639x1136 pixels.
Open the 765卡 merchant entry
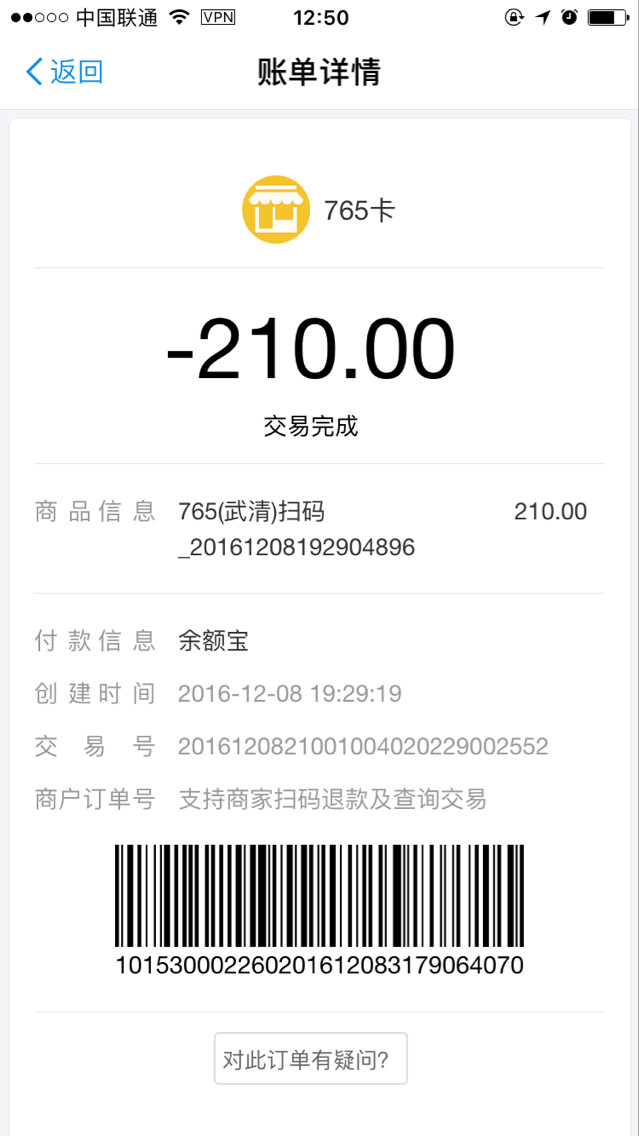pyautogui.click(x=319, y=209)
